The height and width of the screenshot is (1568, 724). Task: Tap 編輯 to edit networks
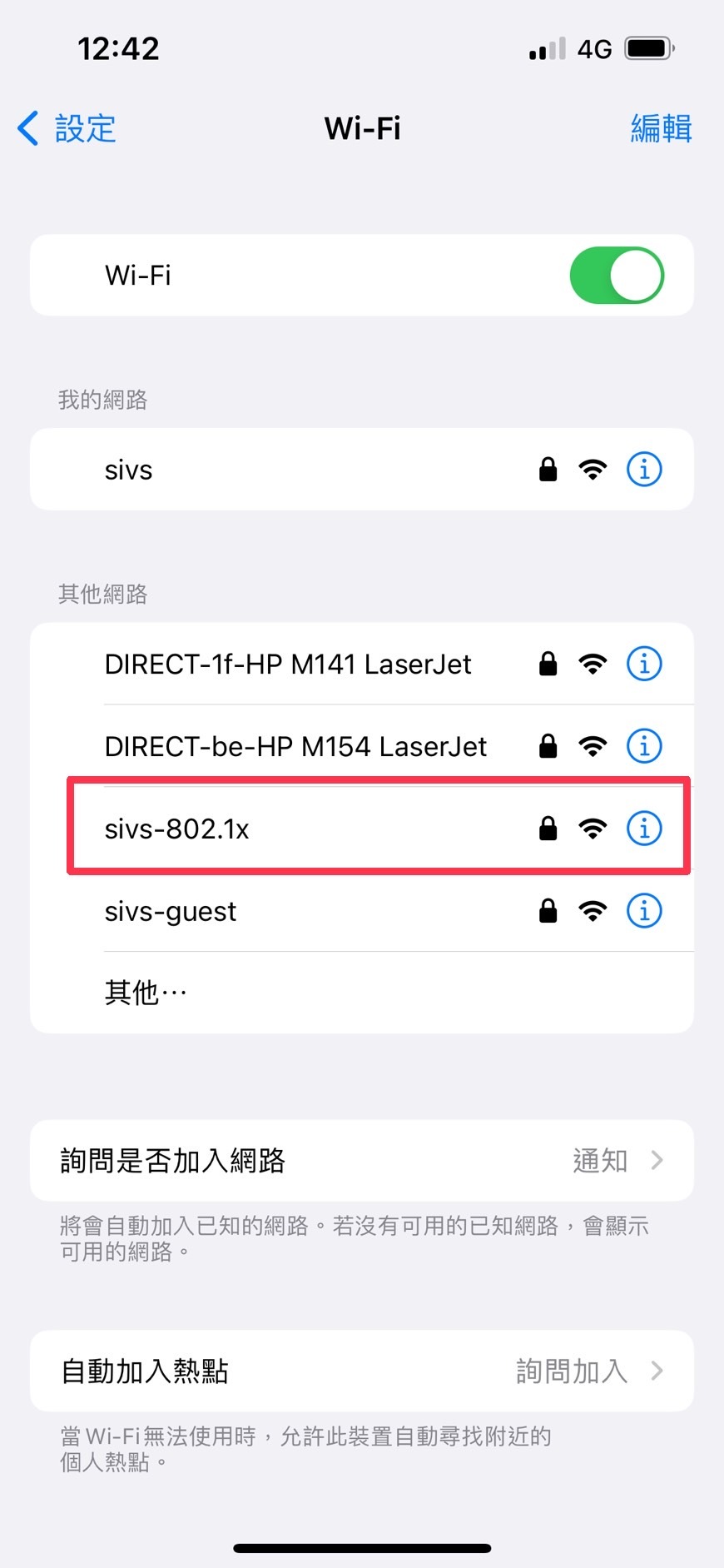pos(661,128)
